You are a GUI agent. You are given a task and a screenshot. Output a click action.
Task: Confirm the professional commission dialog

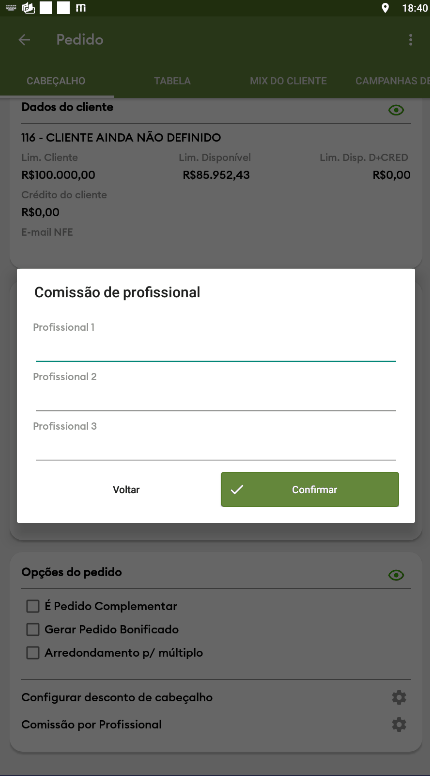310,489
